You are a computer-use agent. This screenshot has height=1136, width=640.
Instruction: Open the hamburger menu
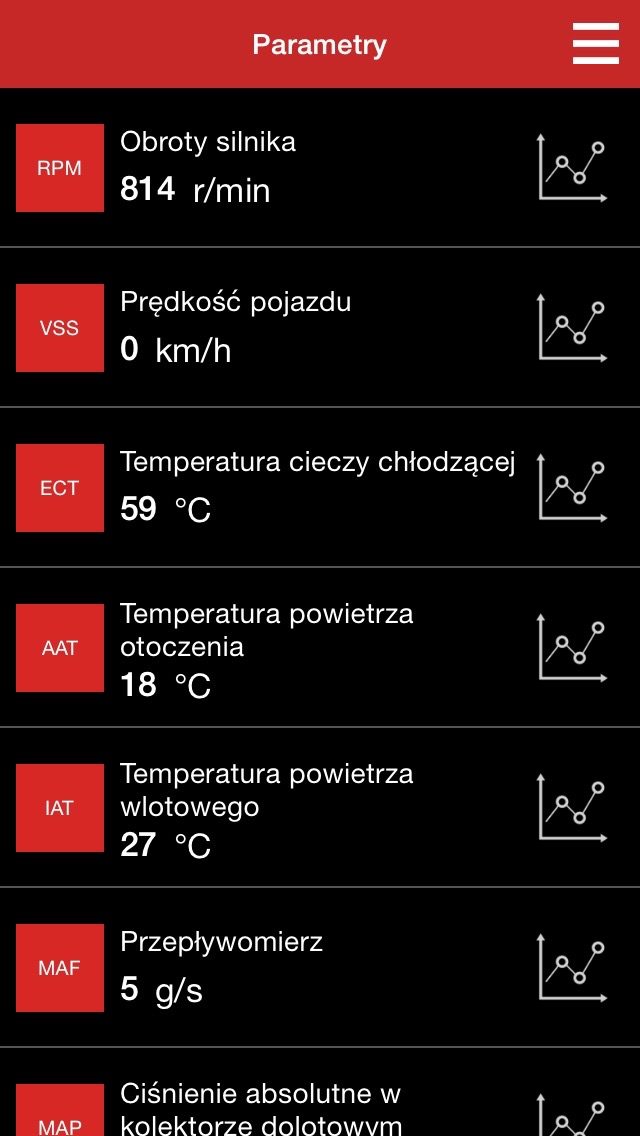tap(596, 44)
